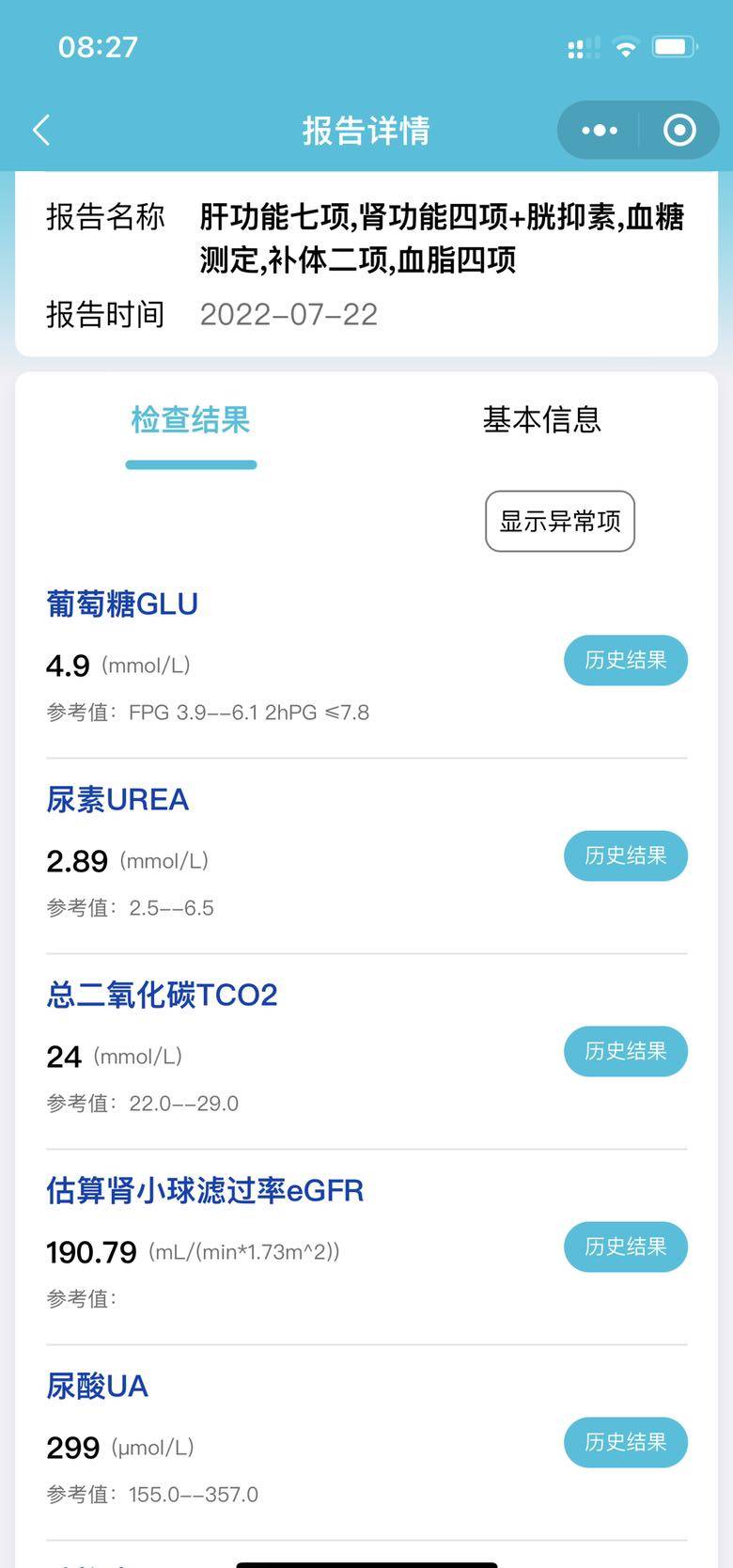Tap the 显示异常项 button
The image size is (733, 1568).
pyautogui.click(x=560, y=521)
